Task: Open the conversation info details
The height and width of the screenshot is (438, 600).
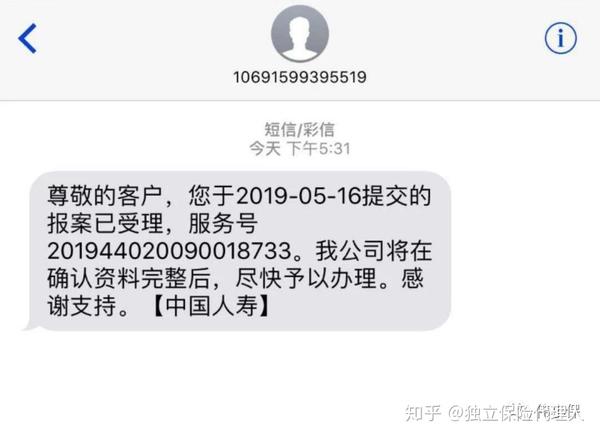Action: 560,39
